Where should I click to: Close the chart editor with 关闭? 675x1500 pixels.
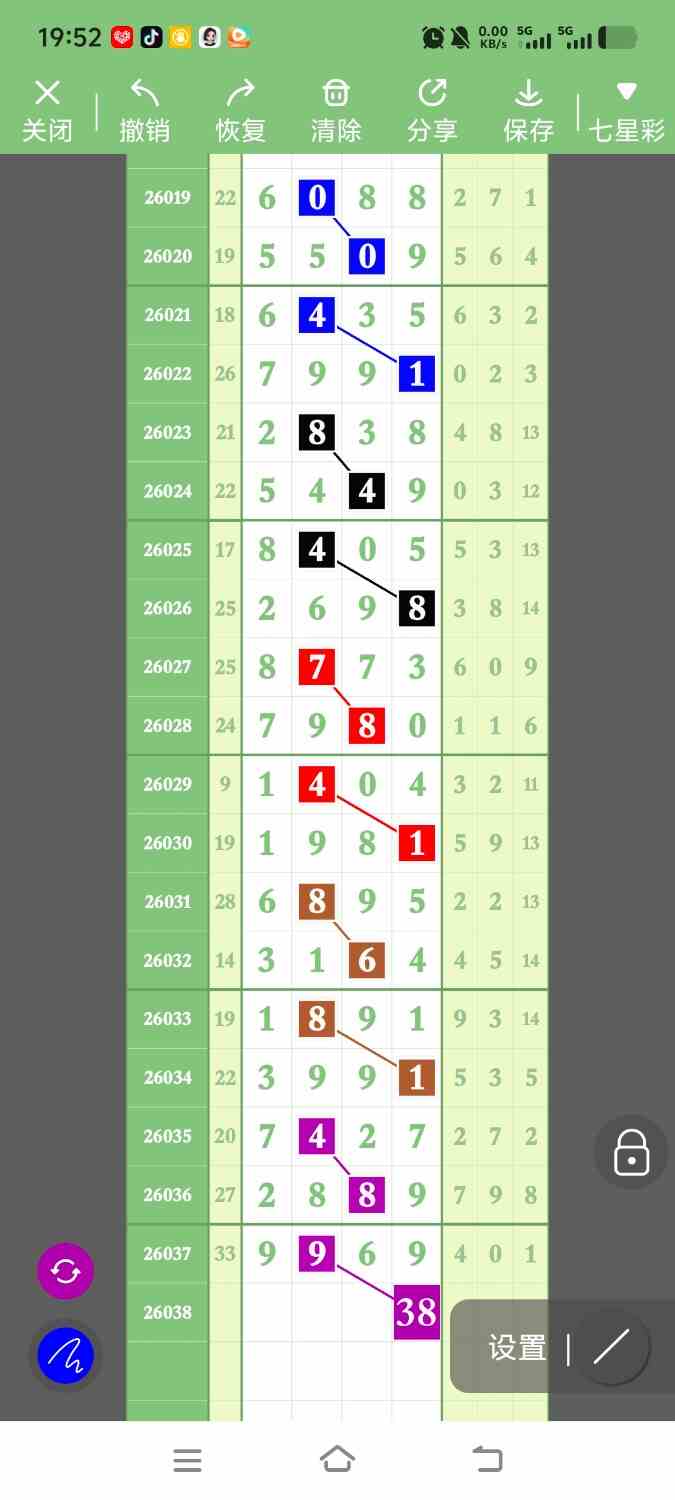(47, 111)
